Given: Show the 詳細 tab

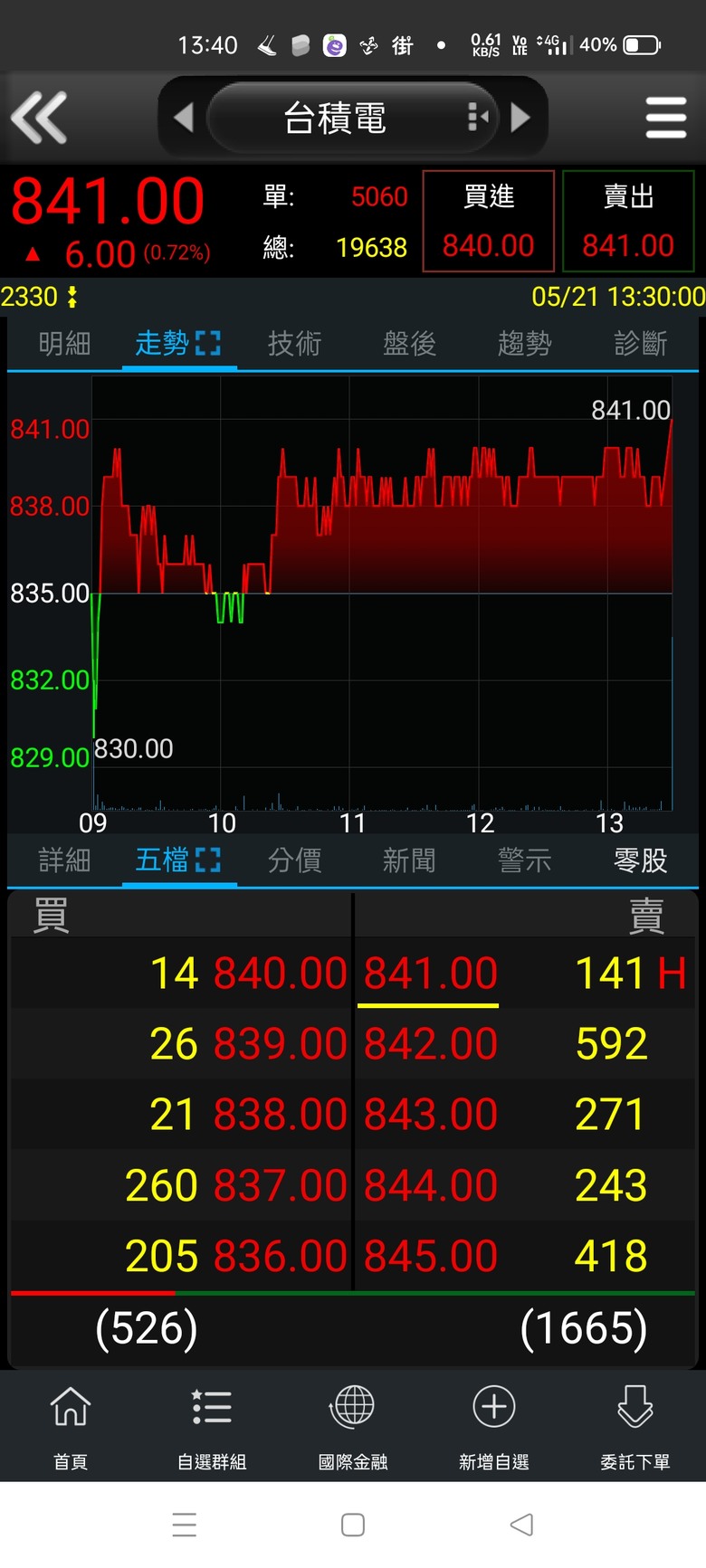Looking at the screenshot, I should [64, 860].
